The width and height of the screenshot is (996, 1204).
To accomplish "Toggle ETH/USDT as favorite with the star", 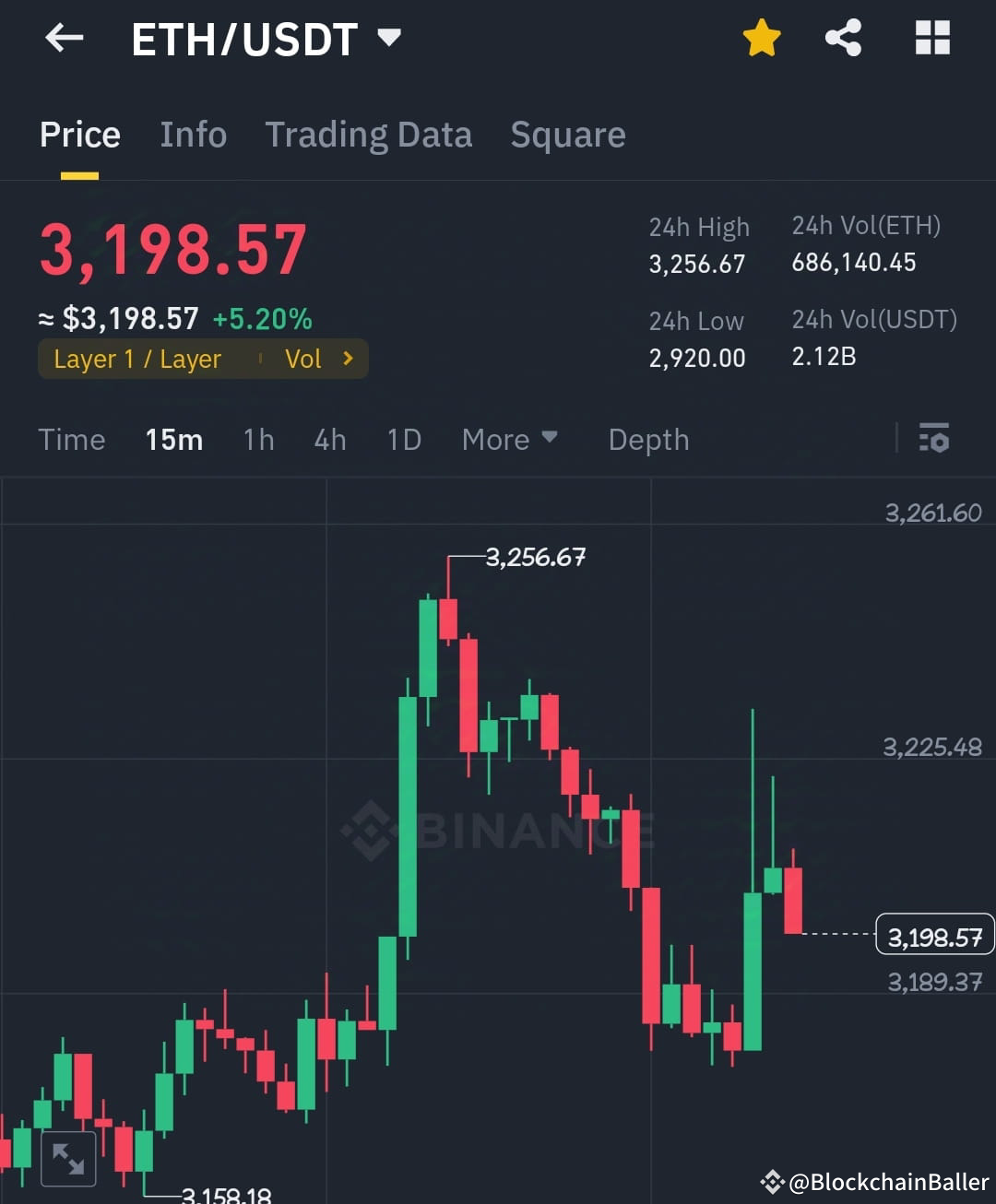I will (761, 37).
